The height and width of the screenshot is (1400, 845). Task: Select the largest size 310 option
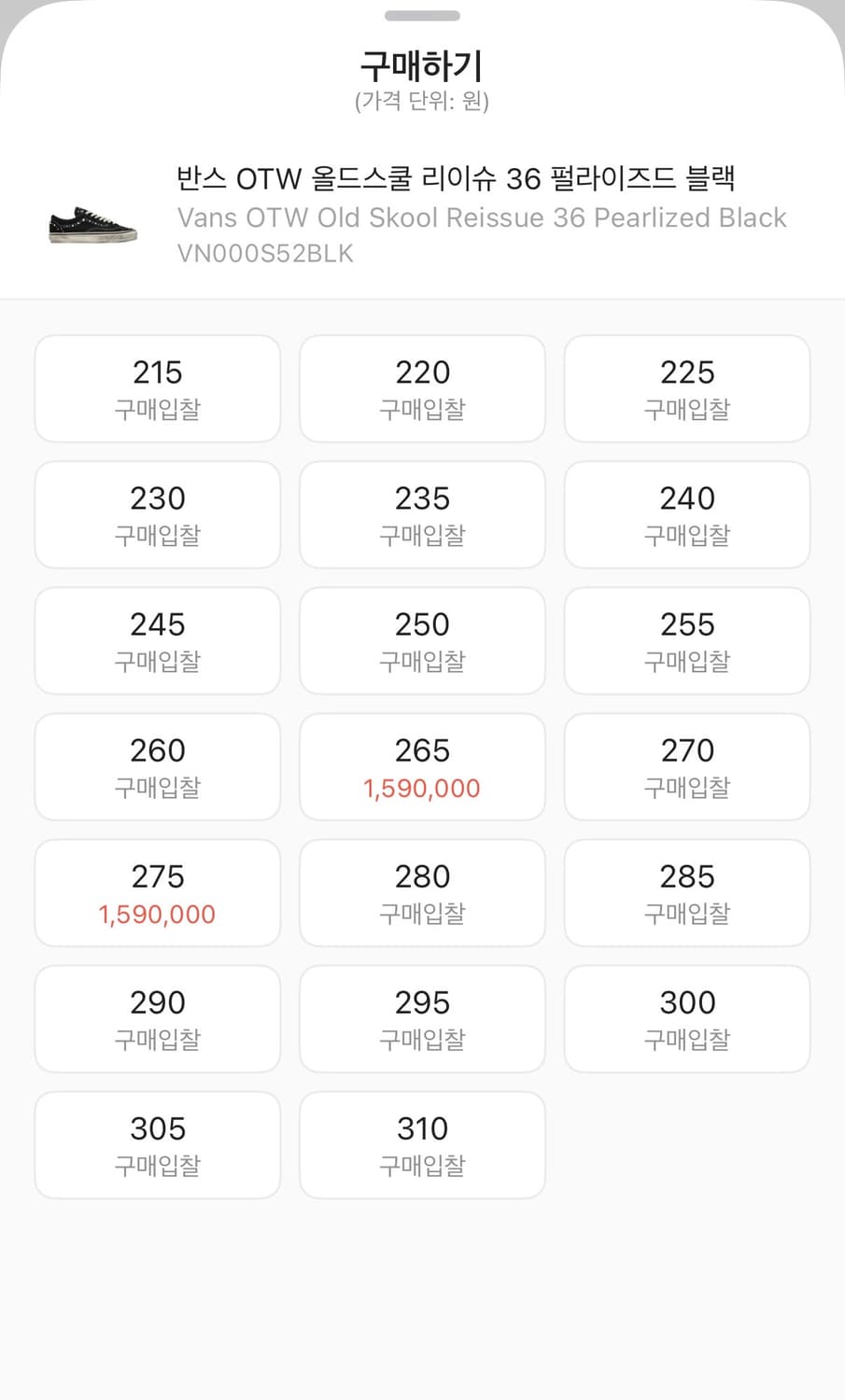pyautogui.click(x=421, y=1144)
